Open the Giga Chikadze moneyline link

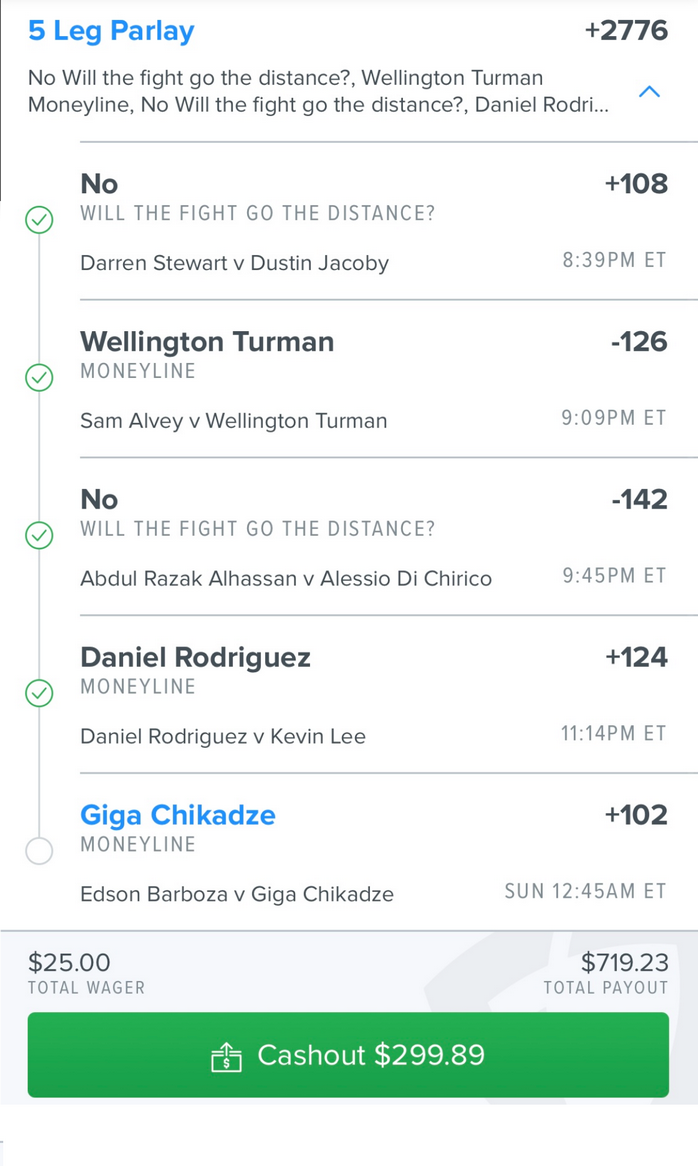(178, 815)
